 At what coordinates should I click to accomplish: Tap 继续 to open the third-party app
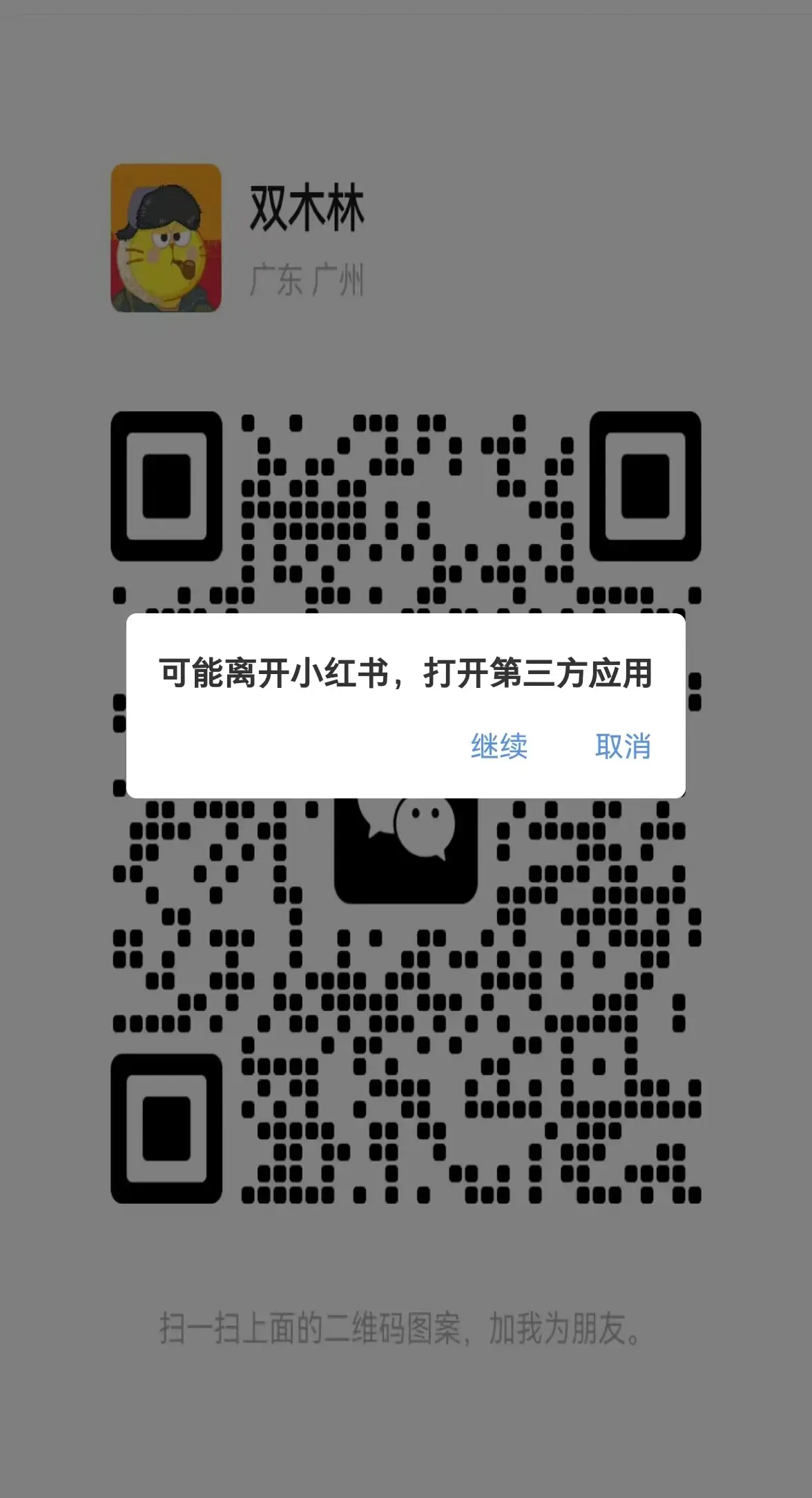pos(499,747)
